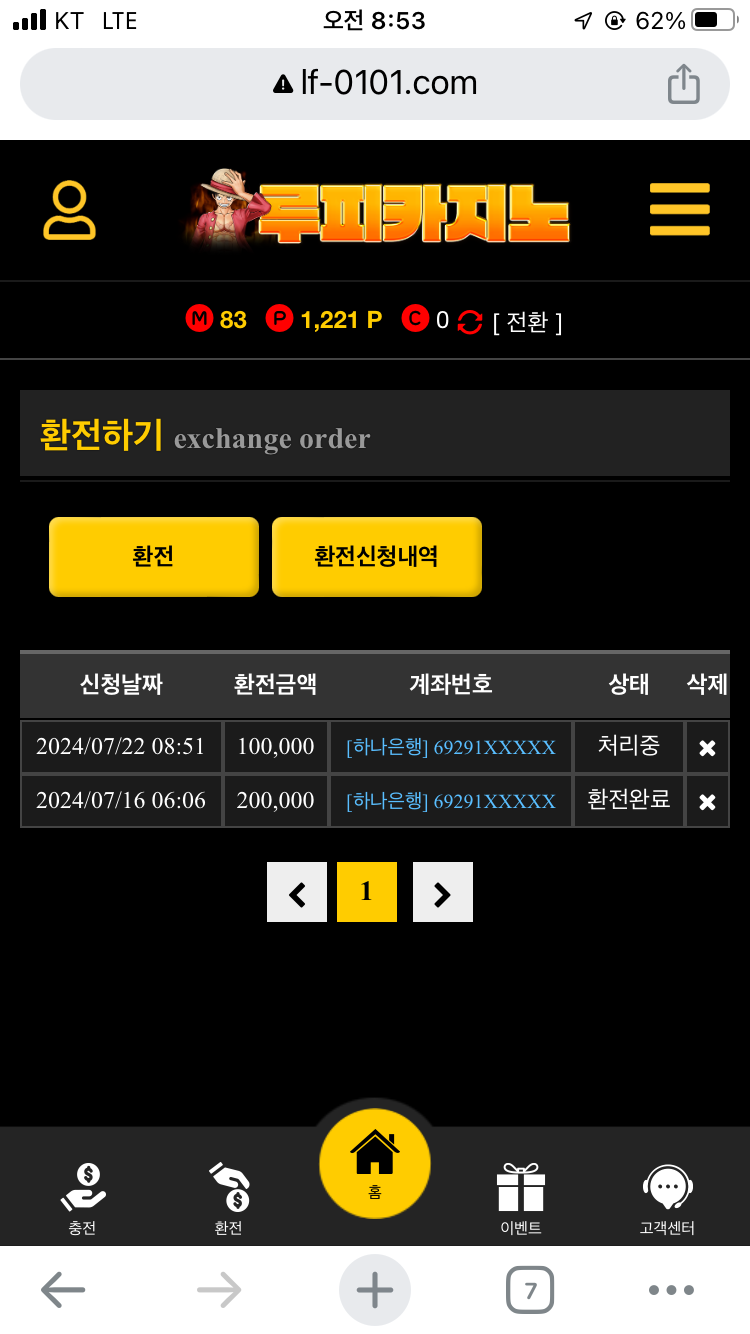Go to 홈 home button
The width and height of the screenshot is (750, 1334).
pyautogui.click(x=375, y=1164)
